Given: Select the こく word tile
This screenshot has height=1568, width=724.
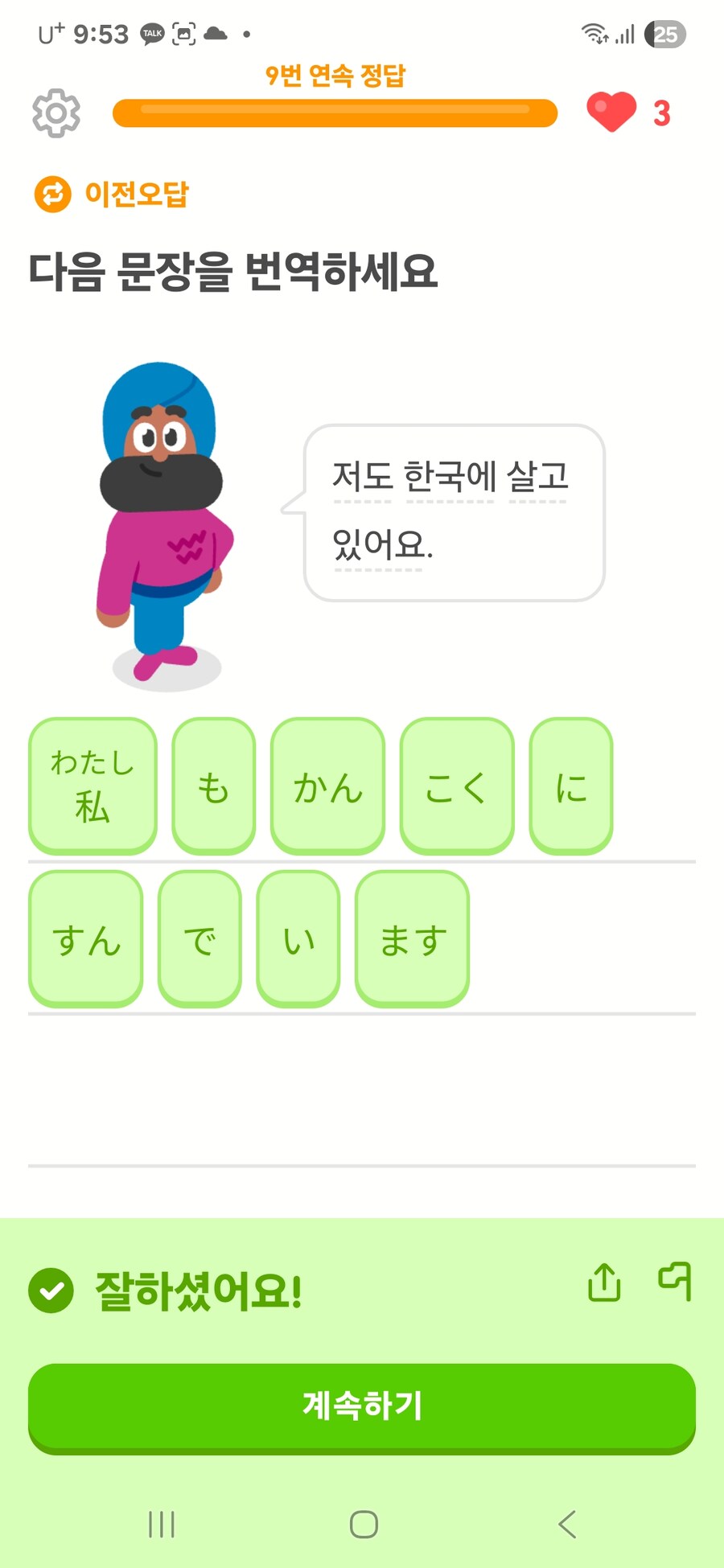Looking at the screenshot, I should tap(456, 785).
